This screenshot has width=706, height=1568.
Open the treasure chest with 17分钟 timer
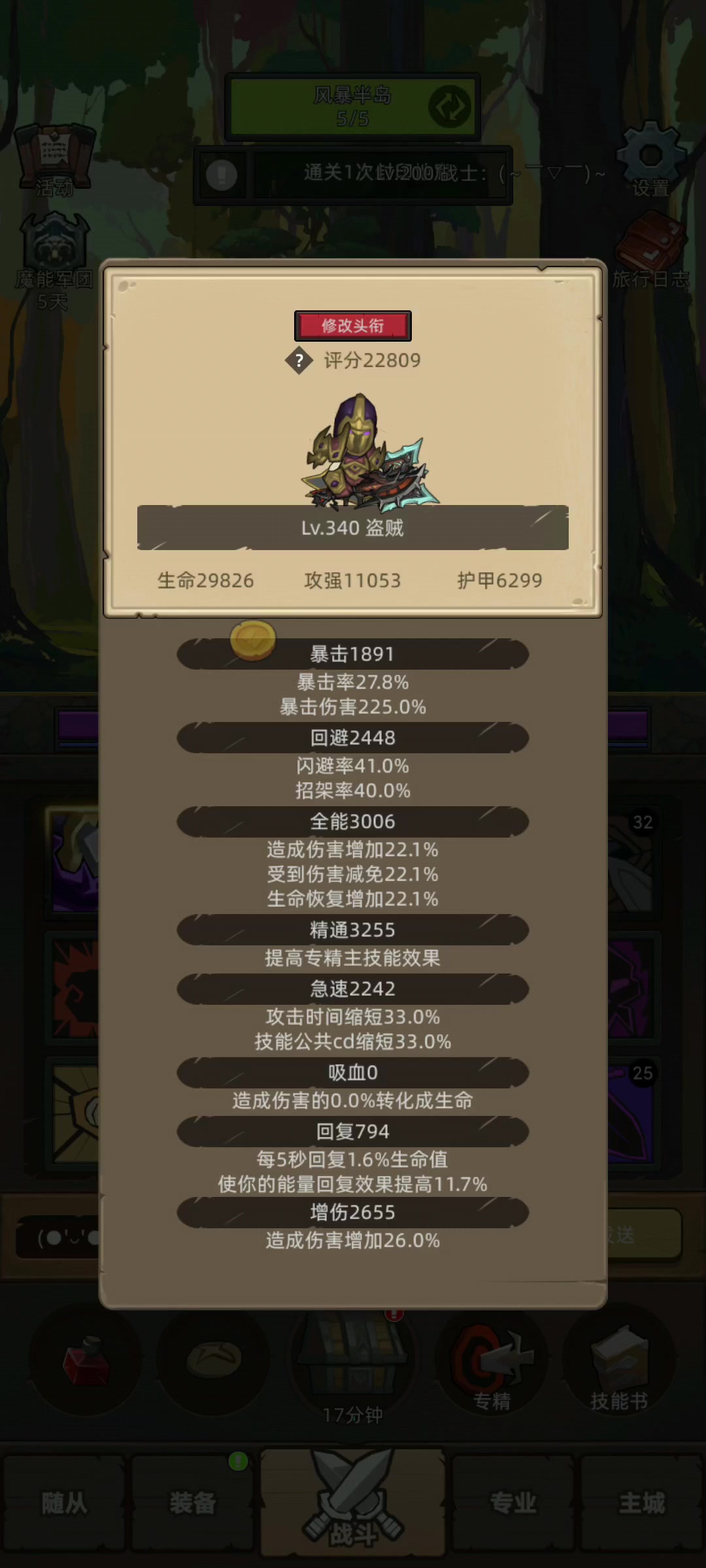click(x=353, y=1359)
